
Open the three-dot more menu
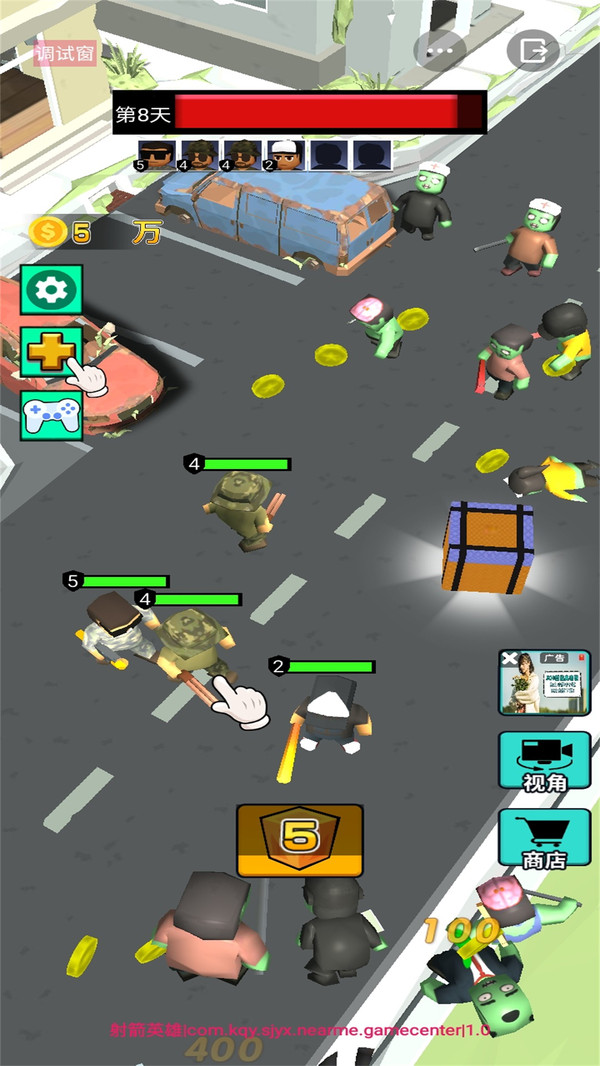click(x=440, y=50)
